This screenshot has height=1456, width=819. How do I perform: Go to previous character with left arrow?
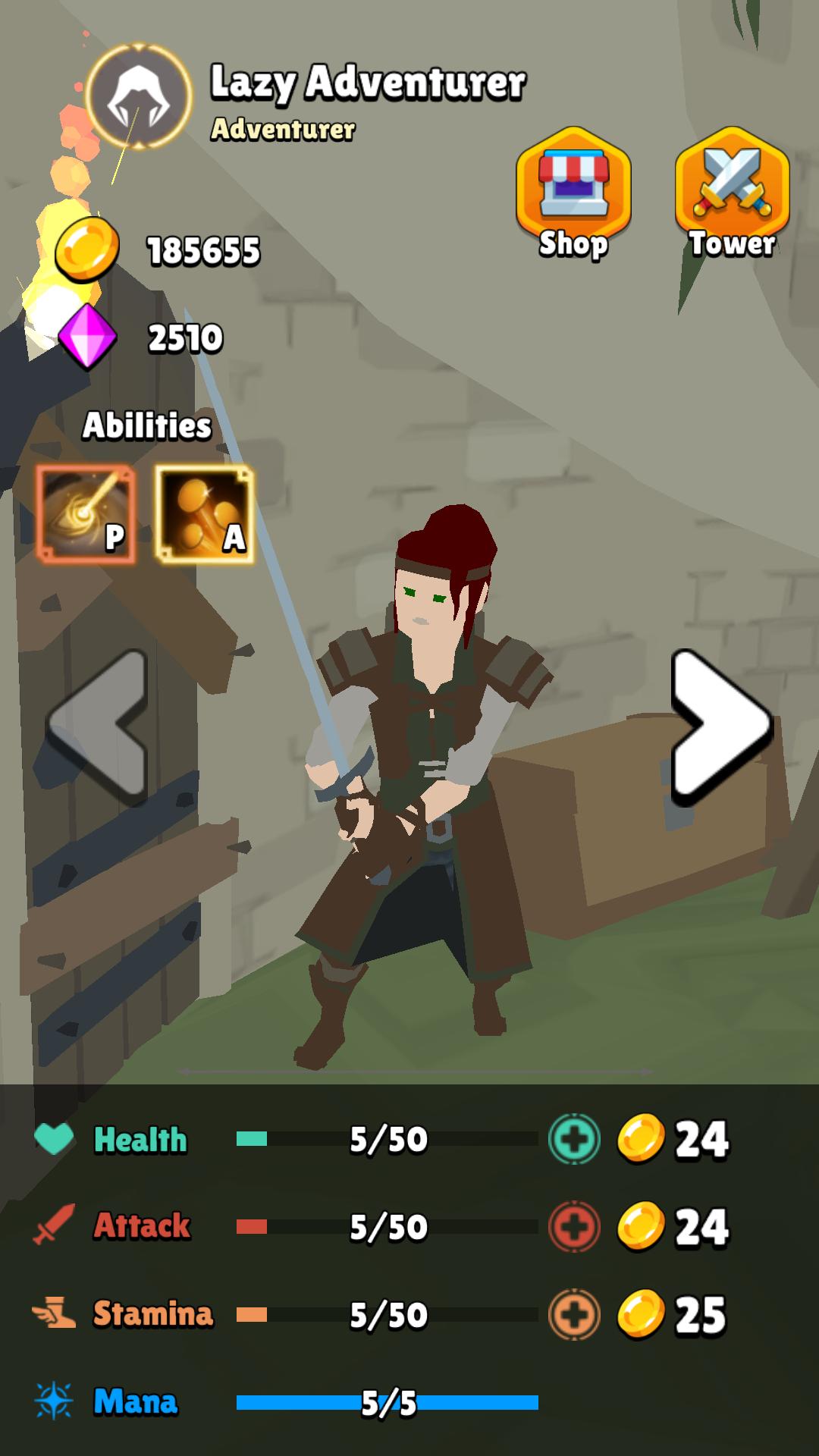(x=100, y=726)
